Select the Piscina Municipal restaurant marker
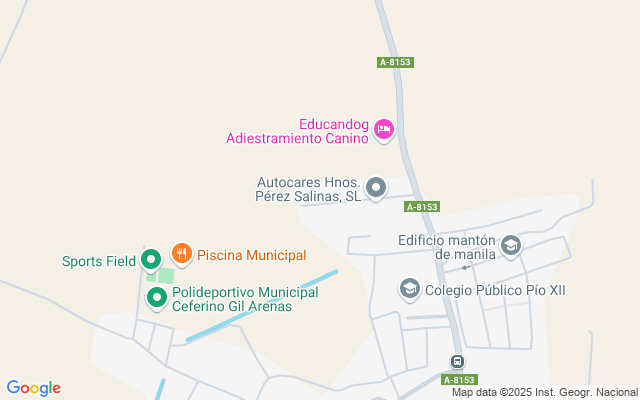Screen dimensions: 640x400 point(181,254)
